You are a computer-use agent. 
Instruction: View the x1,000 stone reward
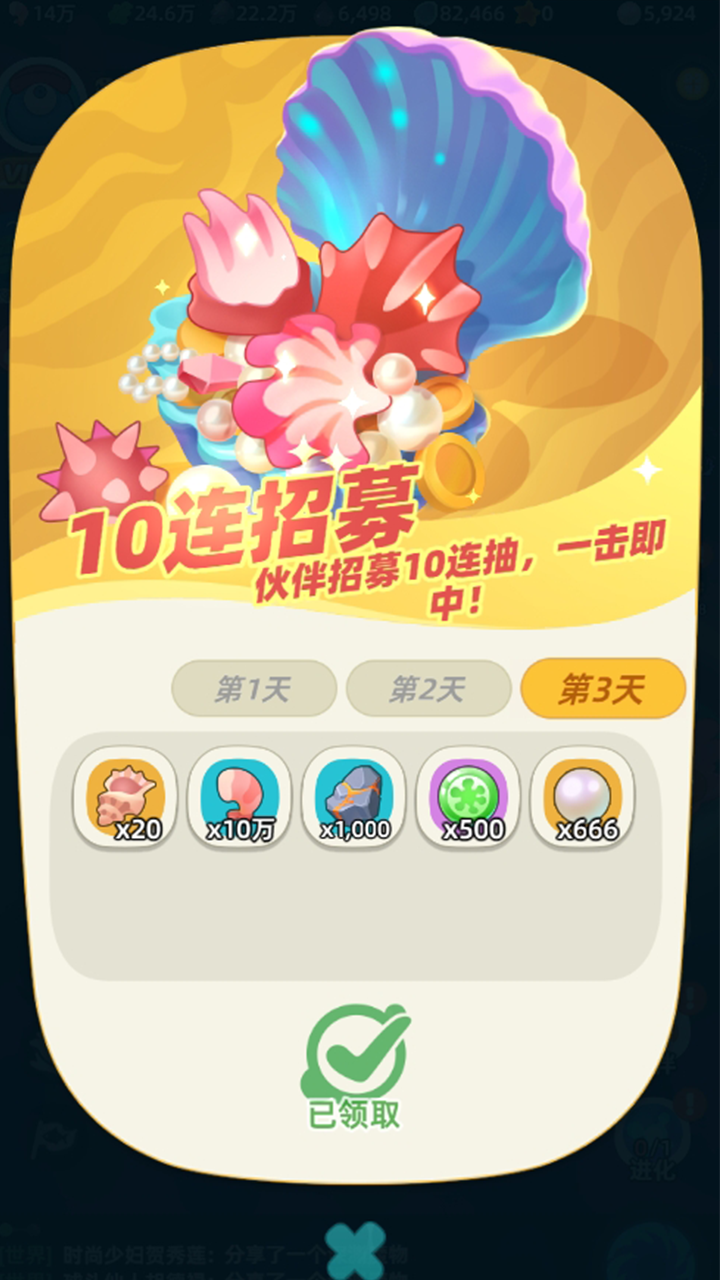click(x=353, y=798)
